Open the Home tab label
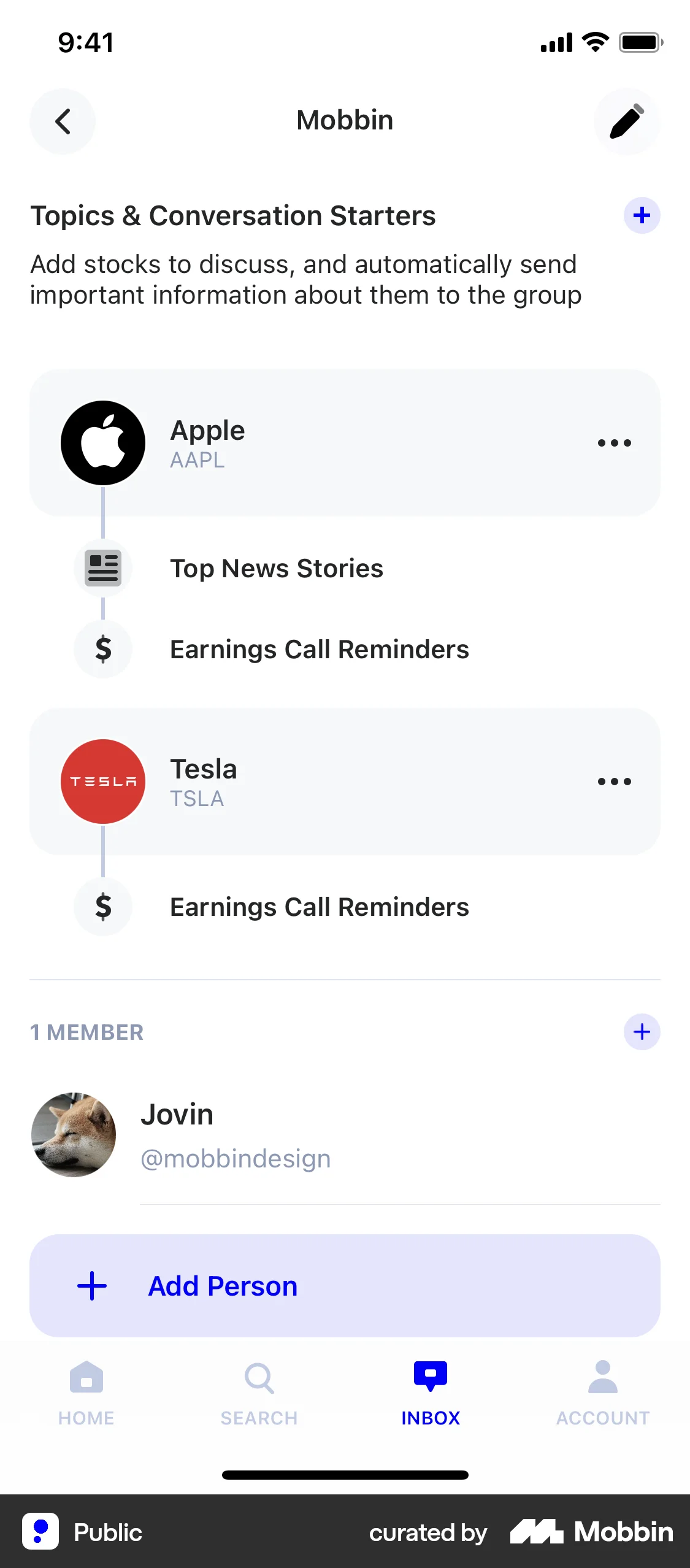Screen dimensions: 690x1568 86,1418
